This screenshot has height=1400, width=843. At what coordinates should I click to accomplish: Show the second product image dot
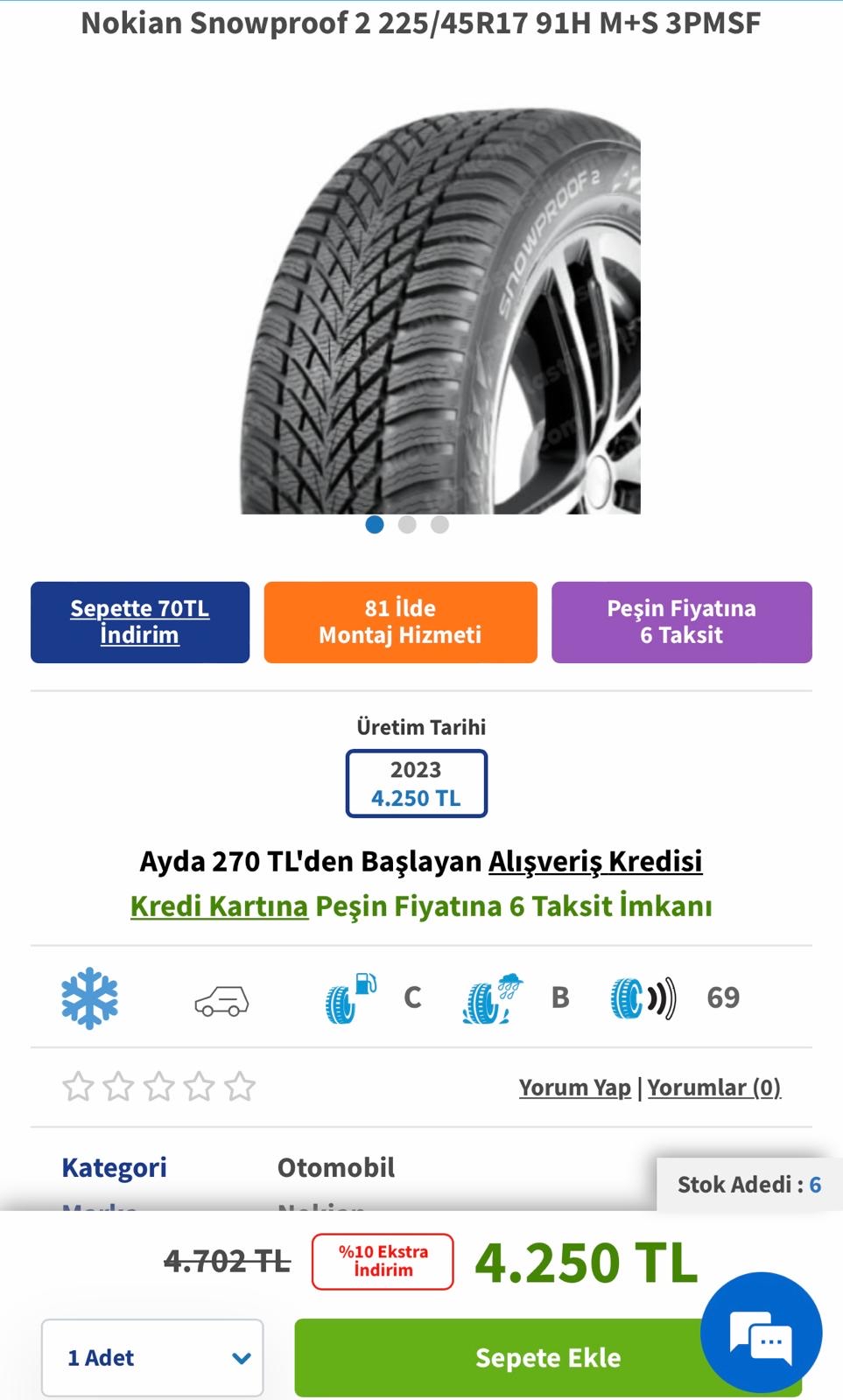[x=407, y=524]
